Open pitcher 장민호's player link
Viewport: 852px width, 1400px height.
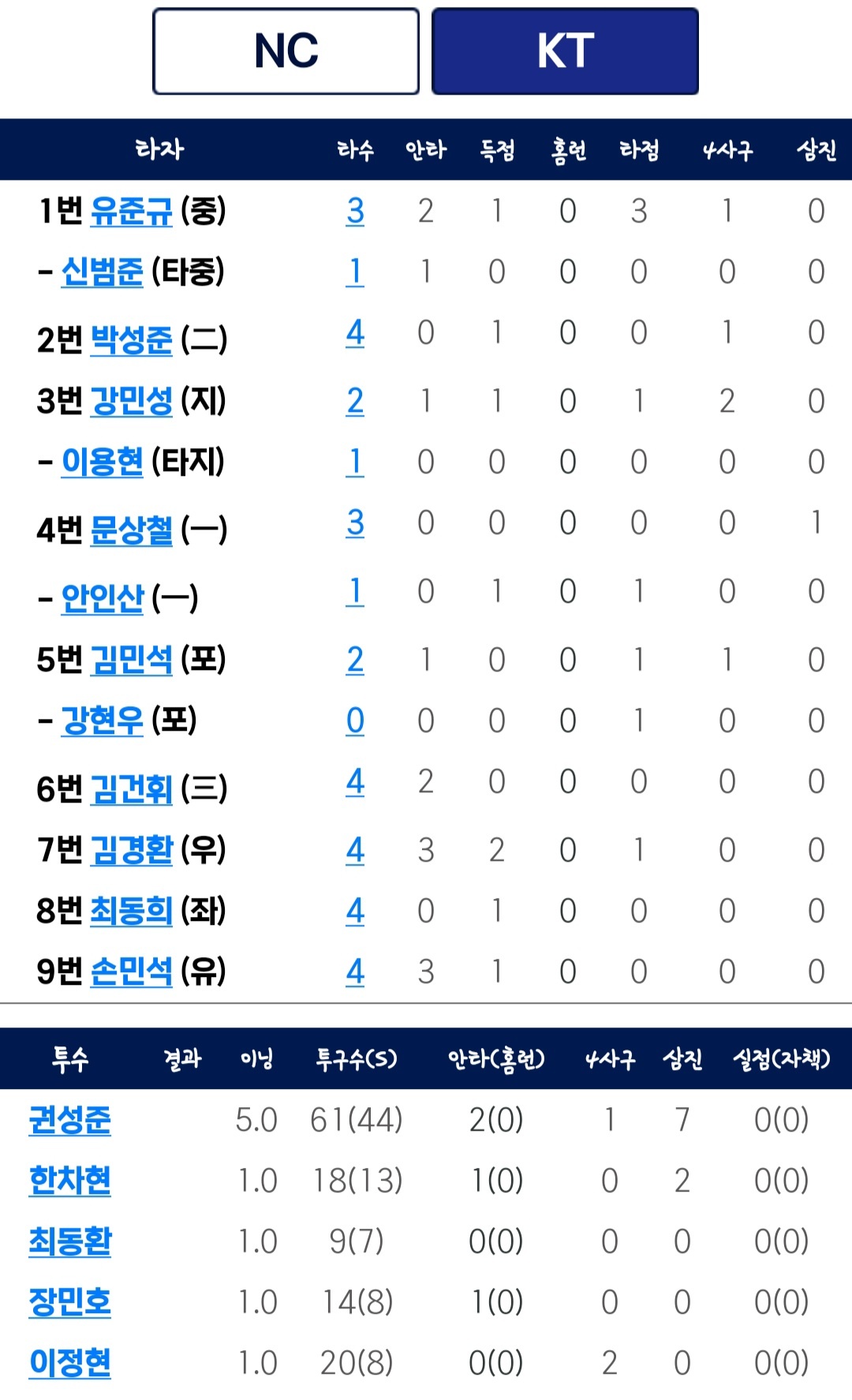69,1302
